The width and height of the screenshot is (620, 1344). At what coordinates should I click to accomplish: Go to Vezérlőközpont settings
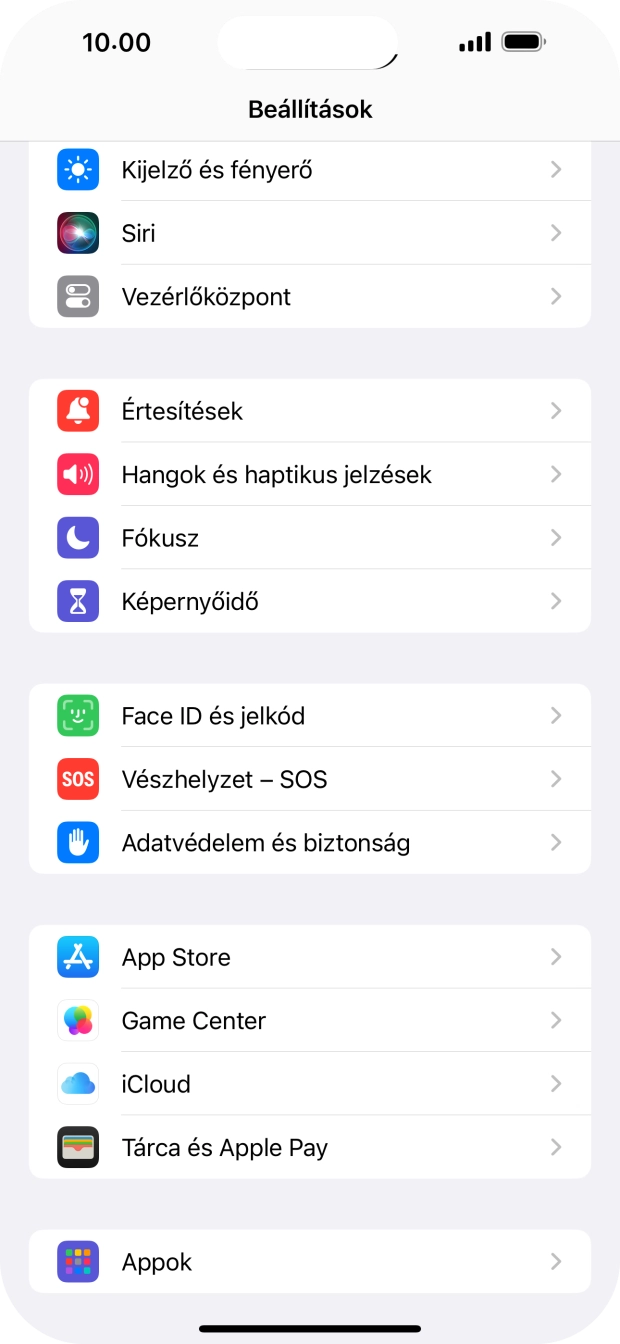pyautogui.click(x=310, y=297)
